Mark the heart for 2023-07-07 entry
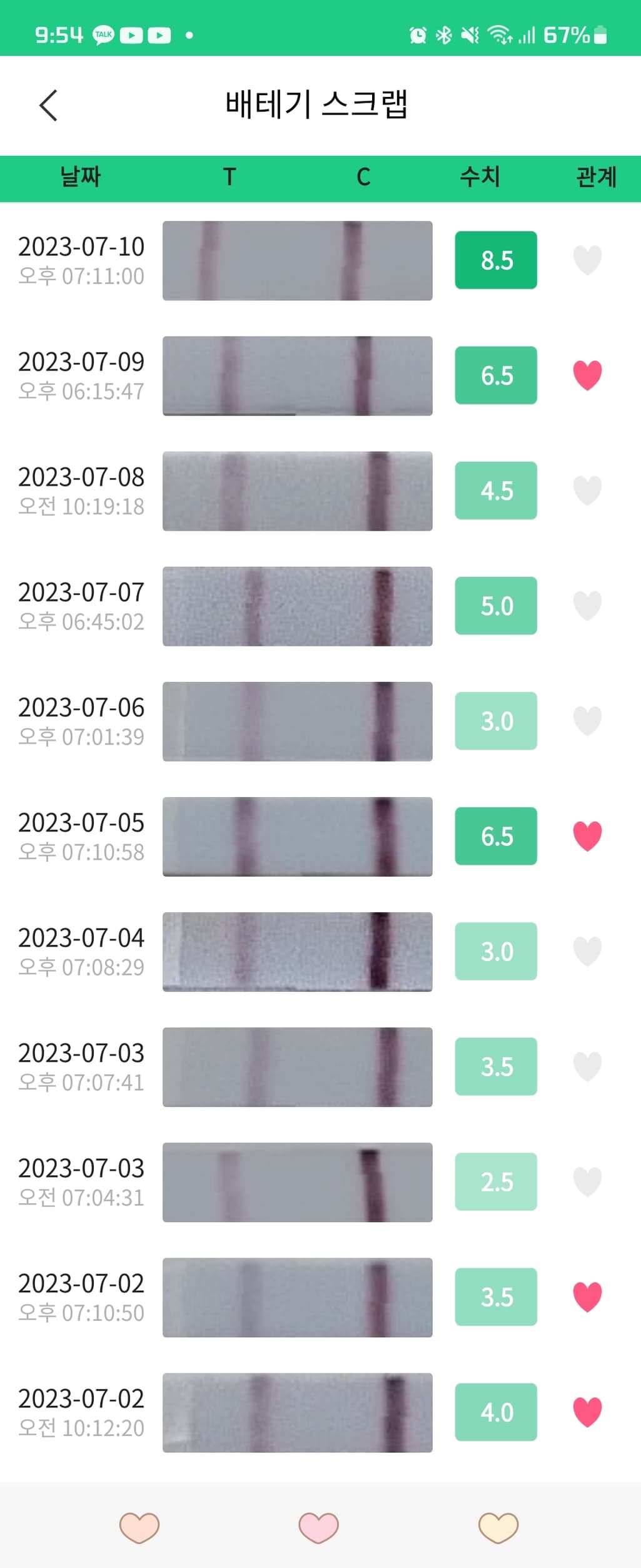The width and height of the screenshot is (641, 1568). (x=587, y=605)
